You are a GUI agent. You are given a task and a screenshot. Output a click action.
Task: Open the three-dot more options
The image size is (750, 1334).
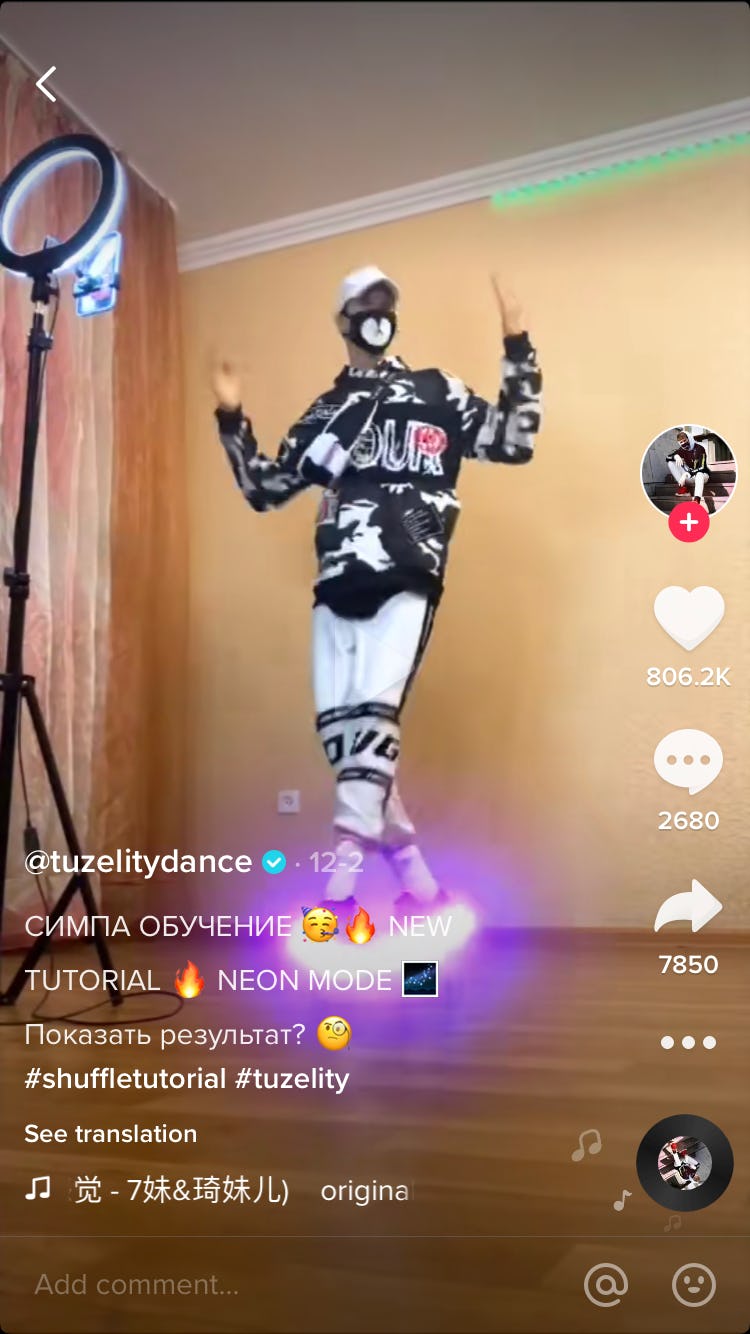(x=688, y=1042)
